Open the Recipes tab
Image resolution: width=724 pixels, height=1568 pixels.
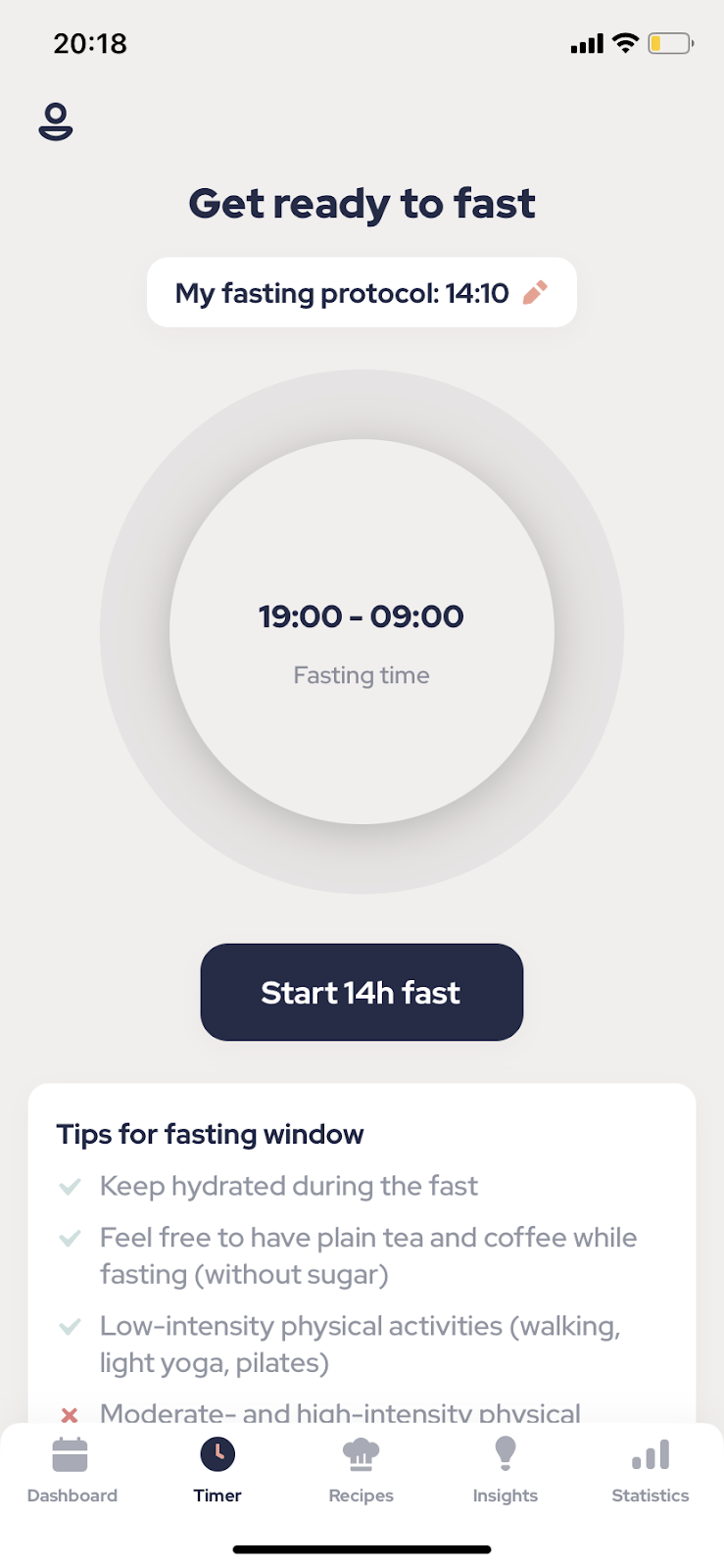[x=362, y=1470]
